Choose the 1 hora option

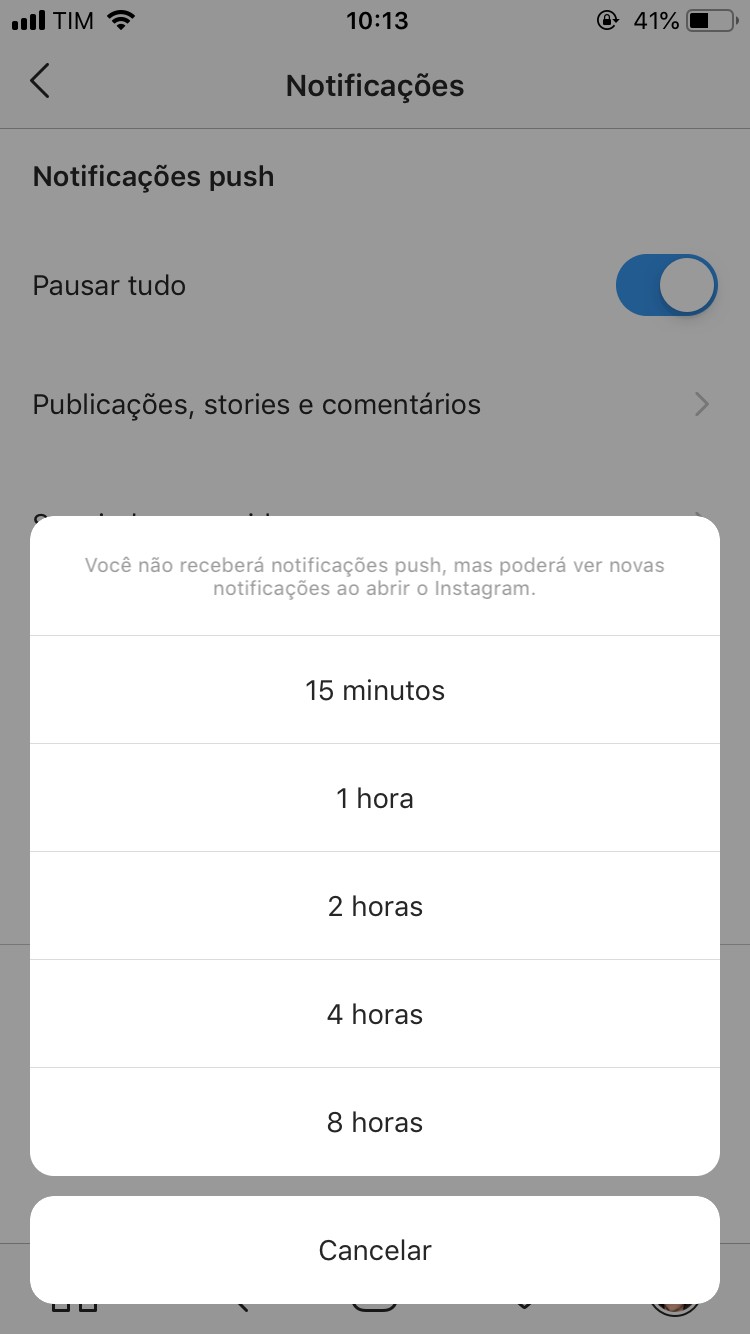(x=375, y=798)
